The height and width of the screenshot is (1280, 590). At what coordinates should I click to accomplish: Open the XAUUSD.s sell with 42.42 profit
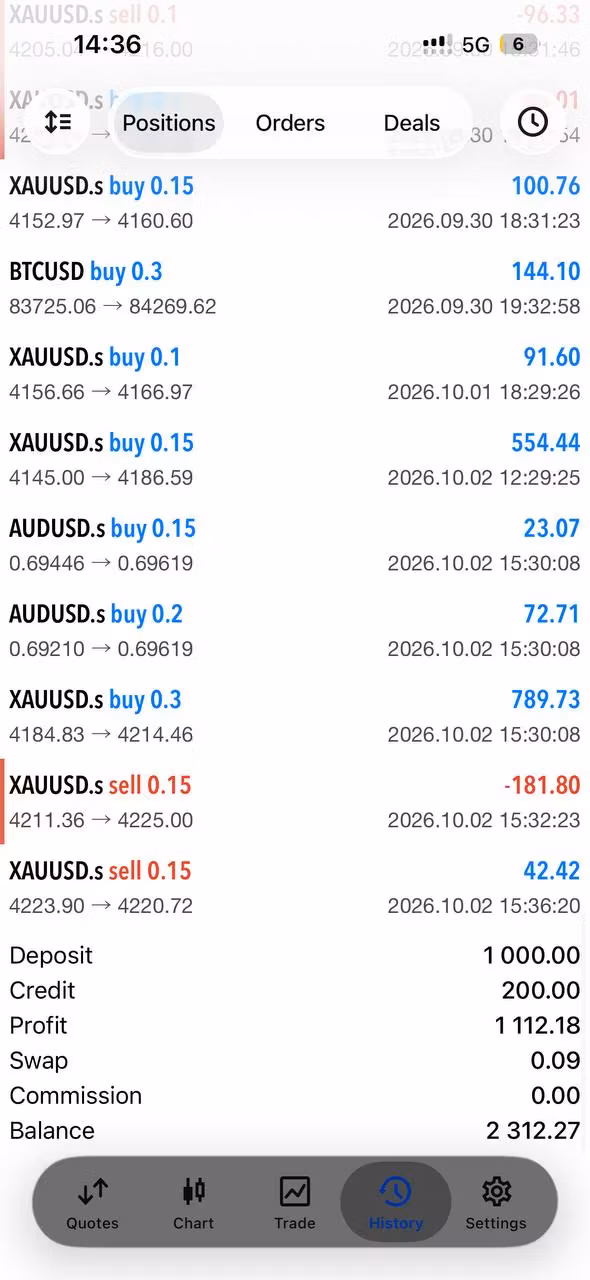pos(295,887)
